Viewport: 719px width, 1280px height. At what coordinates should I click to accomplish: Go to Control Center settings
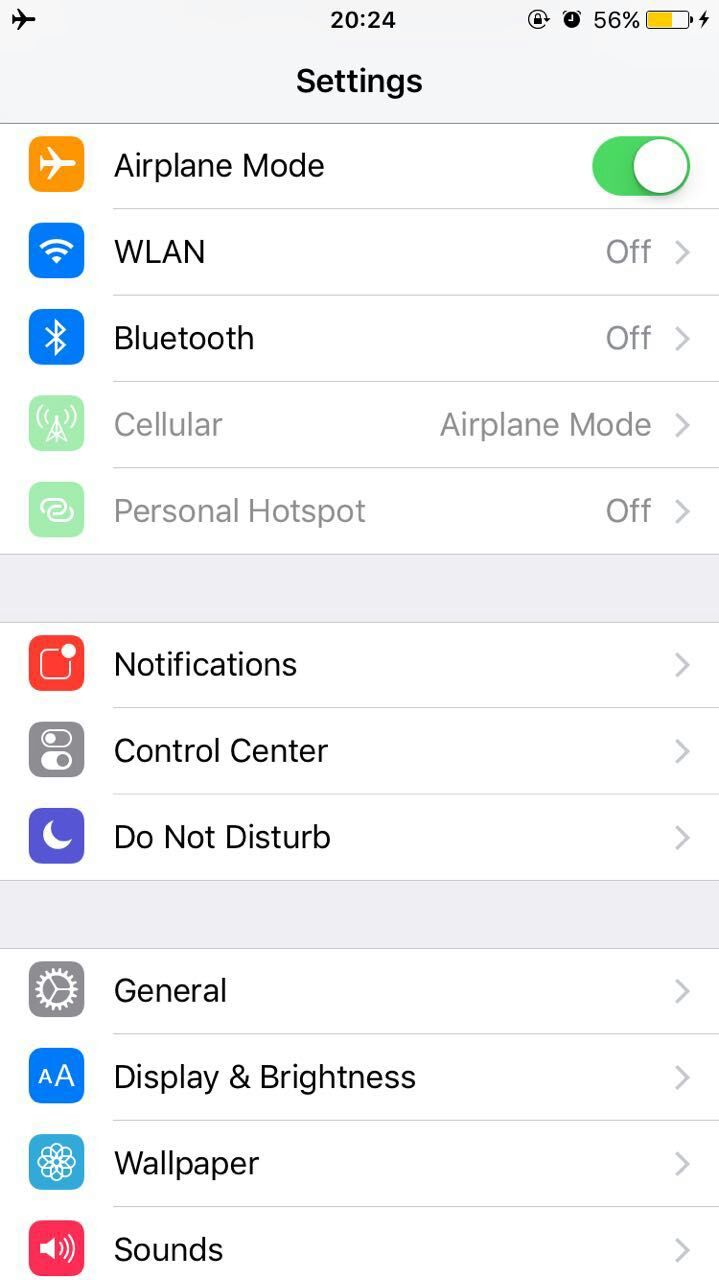tap(360, 750)
